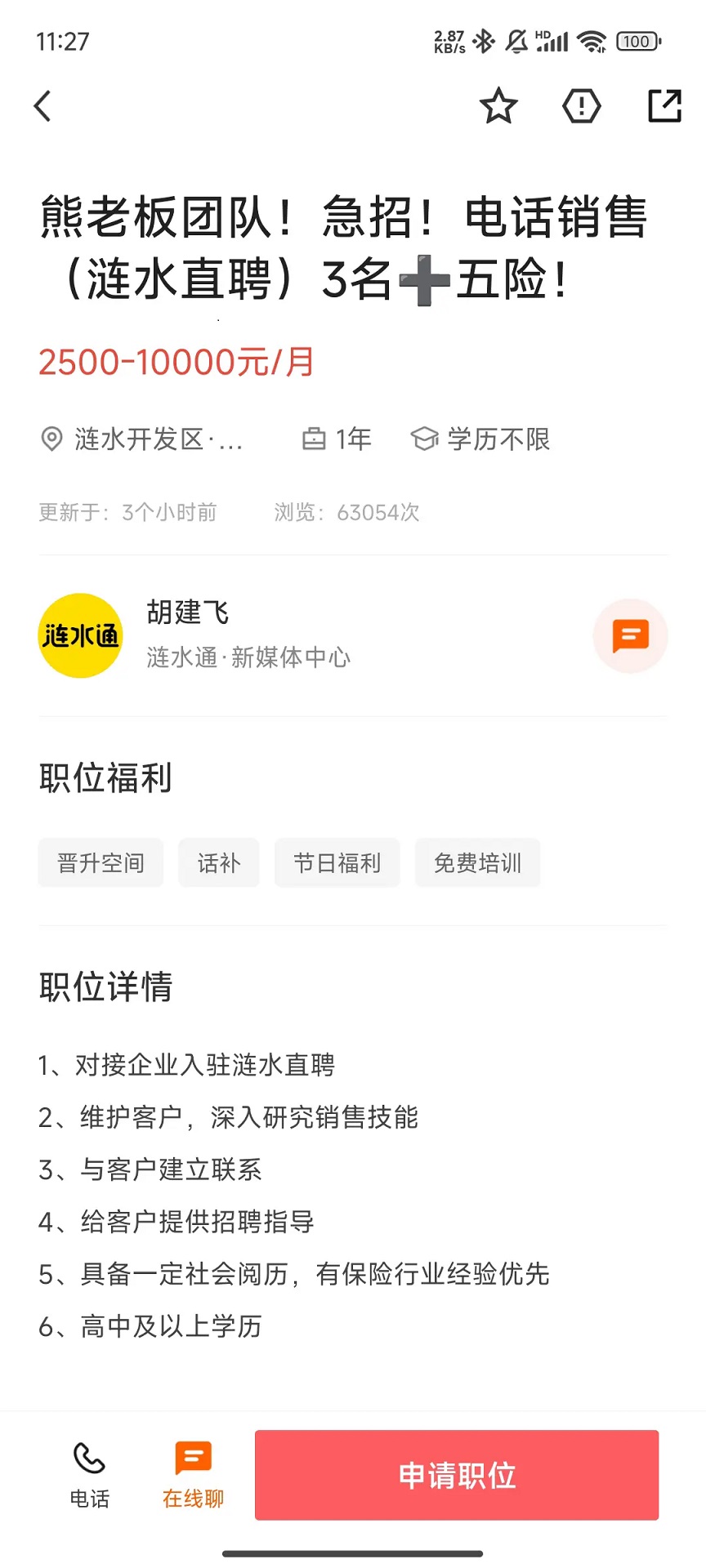The image size is (706, 1568).
Task: Tap the graduation cap beside 学历不限
Action: click(423, 439)
